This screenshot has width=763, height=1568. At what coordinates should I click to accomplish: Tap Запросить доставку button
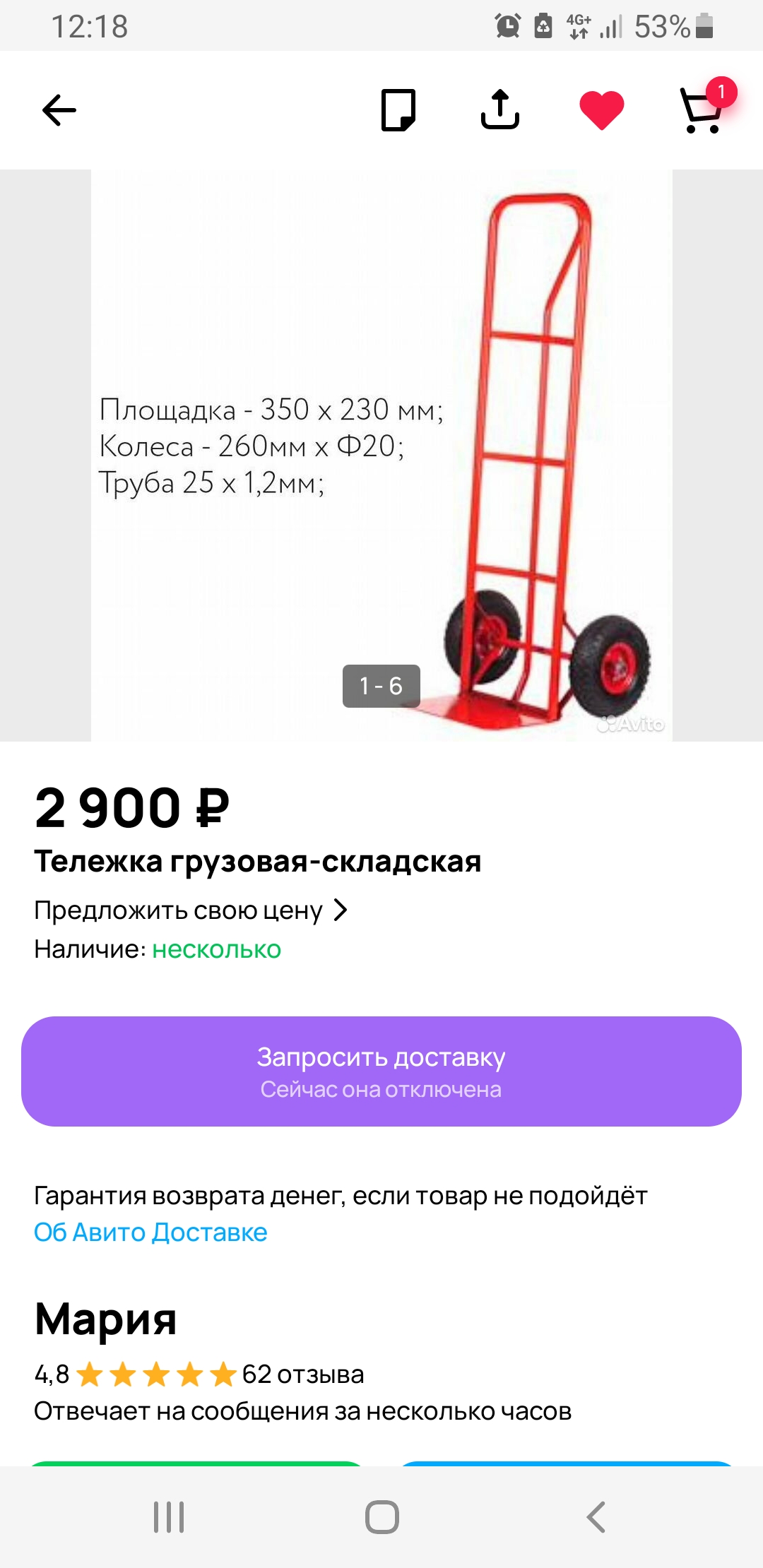[381, 1071]
